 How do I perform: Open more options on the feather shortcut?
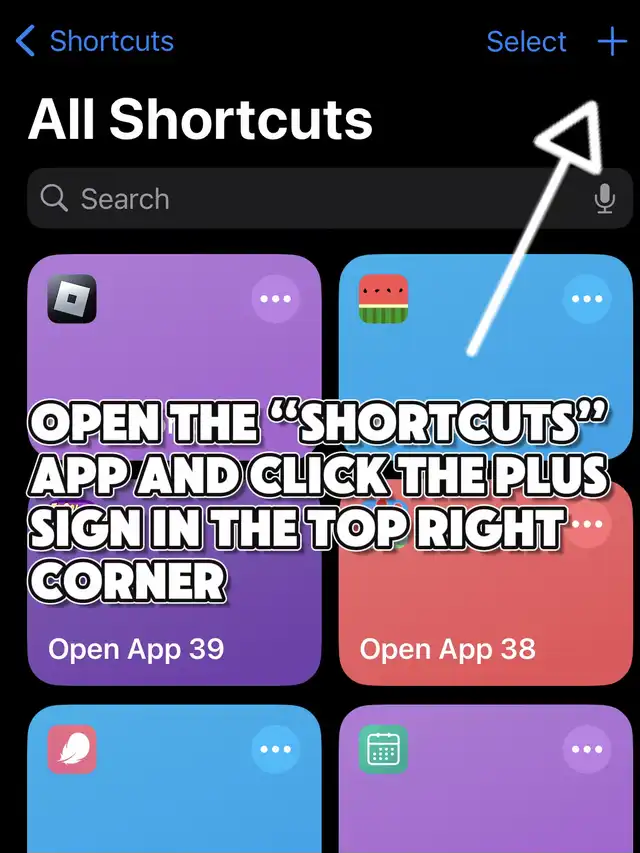(x=275, y=749)
